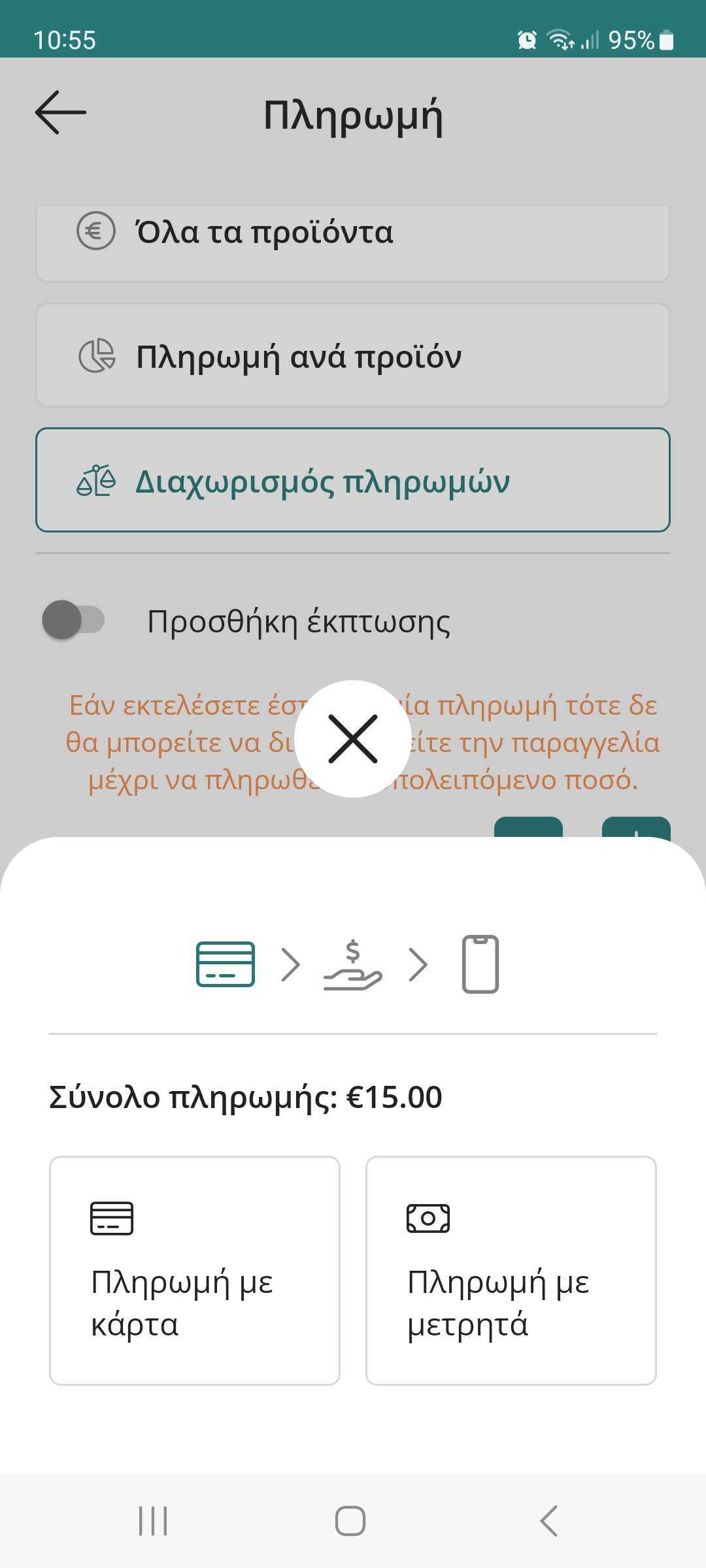Select Πληρωμή με μετρητά
Image resolution: width=706 pixels, height=1568 pixels.
point(511,1270)
